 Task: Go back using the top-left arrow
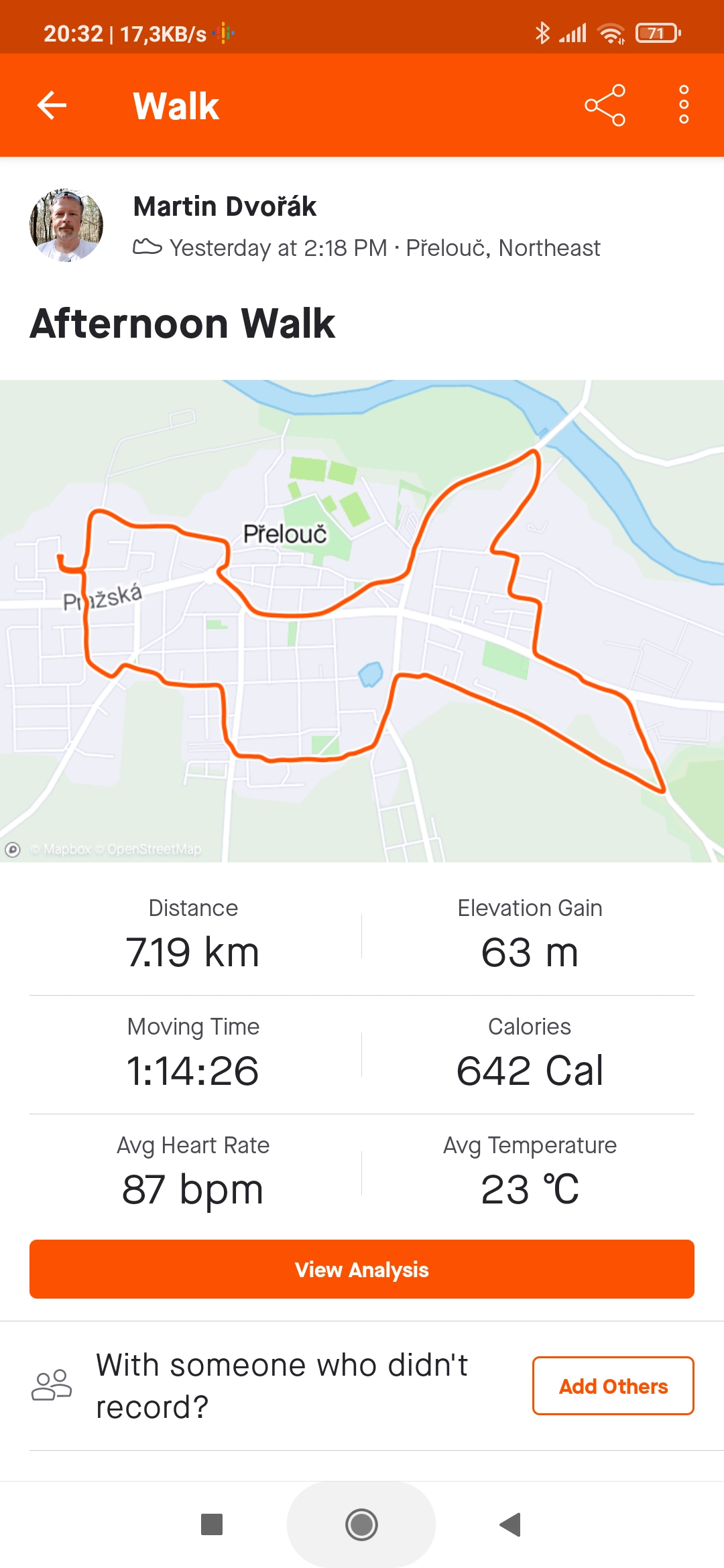point(52,105)
